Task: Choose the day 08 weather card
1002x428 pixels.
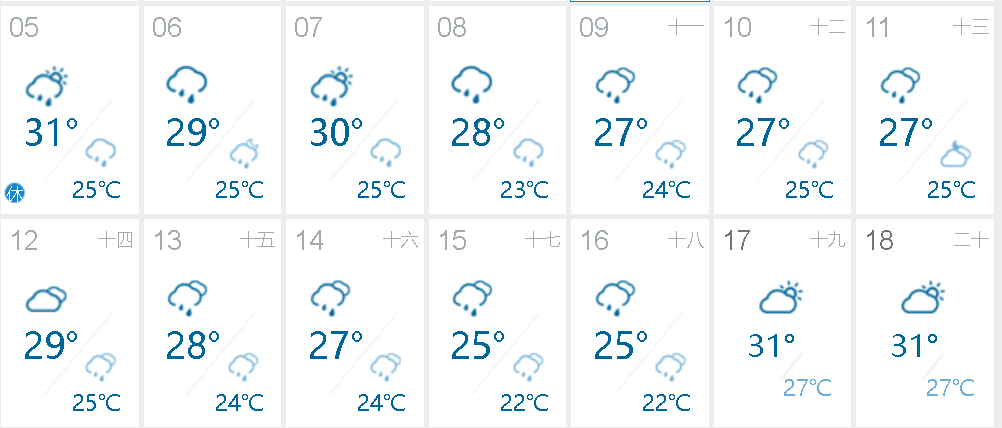Action: click(x=498, y=110)
